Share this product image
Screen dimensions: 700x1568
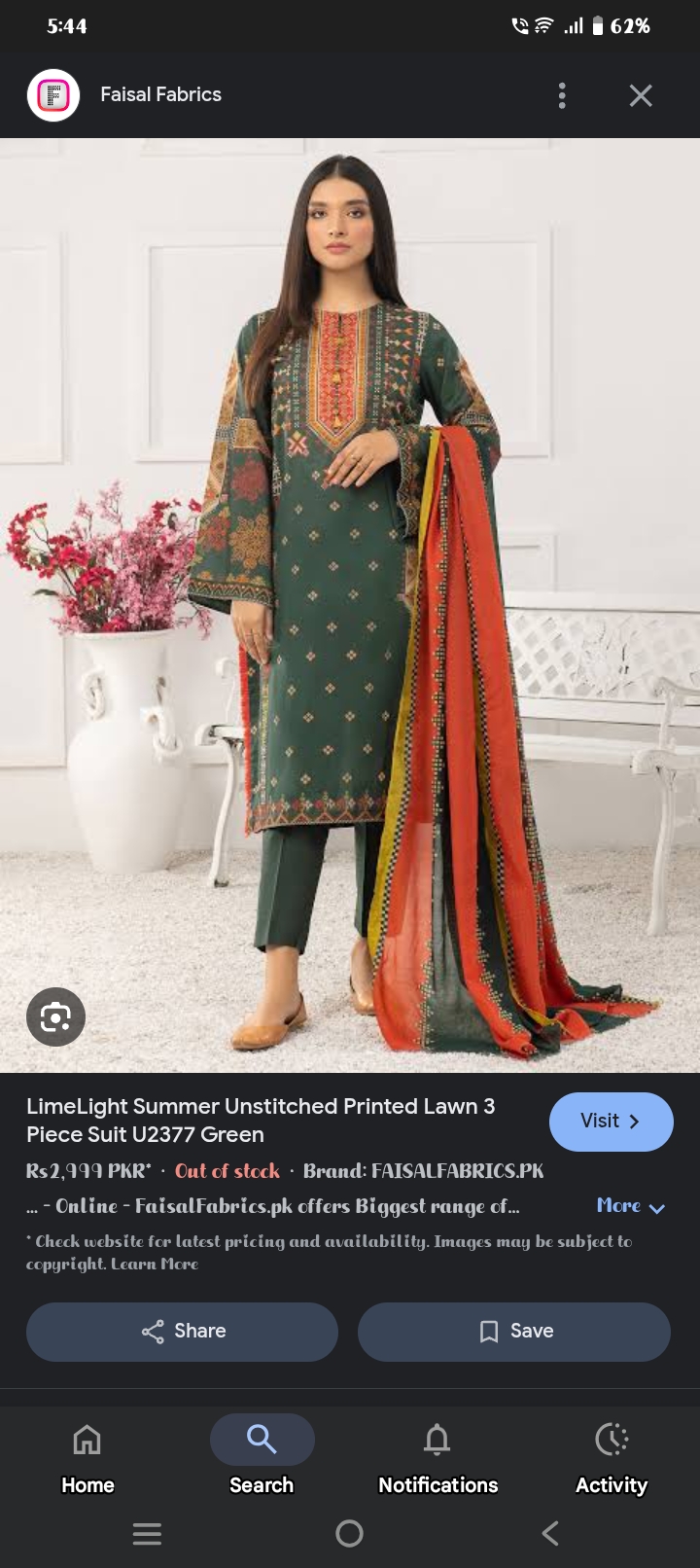(183, 1331)
